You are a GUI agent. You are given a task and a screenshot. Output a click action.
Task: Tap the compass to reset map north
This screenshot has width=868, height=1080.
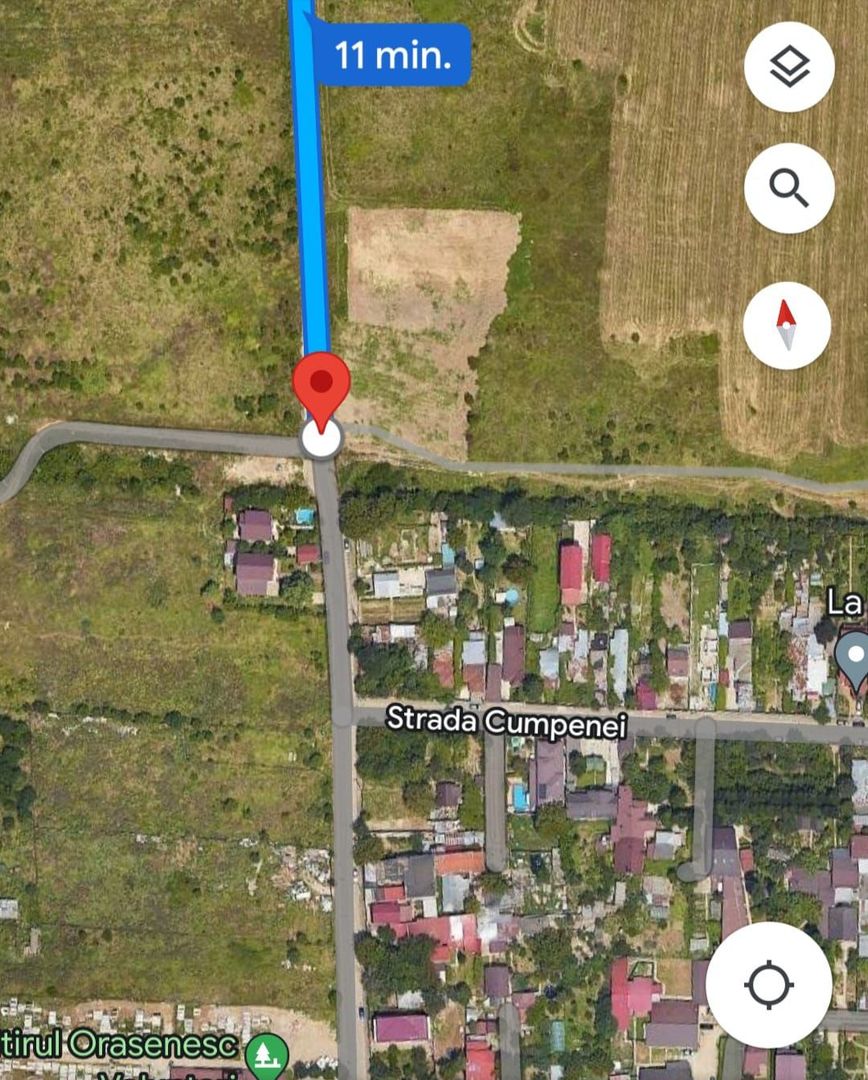(x=786, y=325)
